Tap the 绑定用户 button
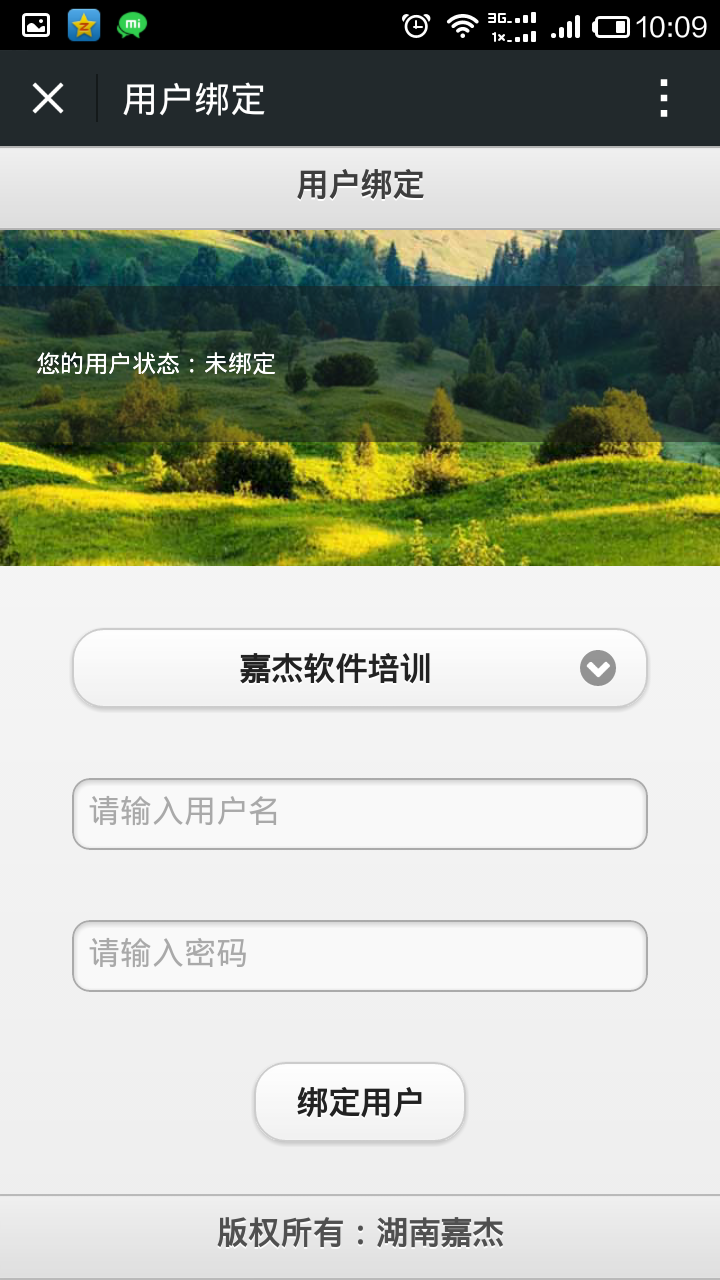Screen dimensions: 720x1280 coord(360,1102)
